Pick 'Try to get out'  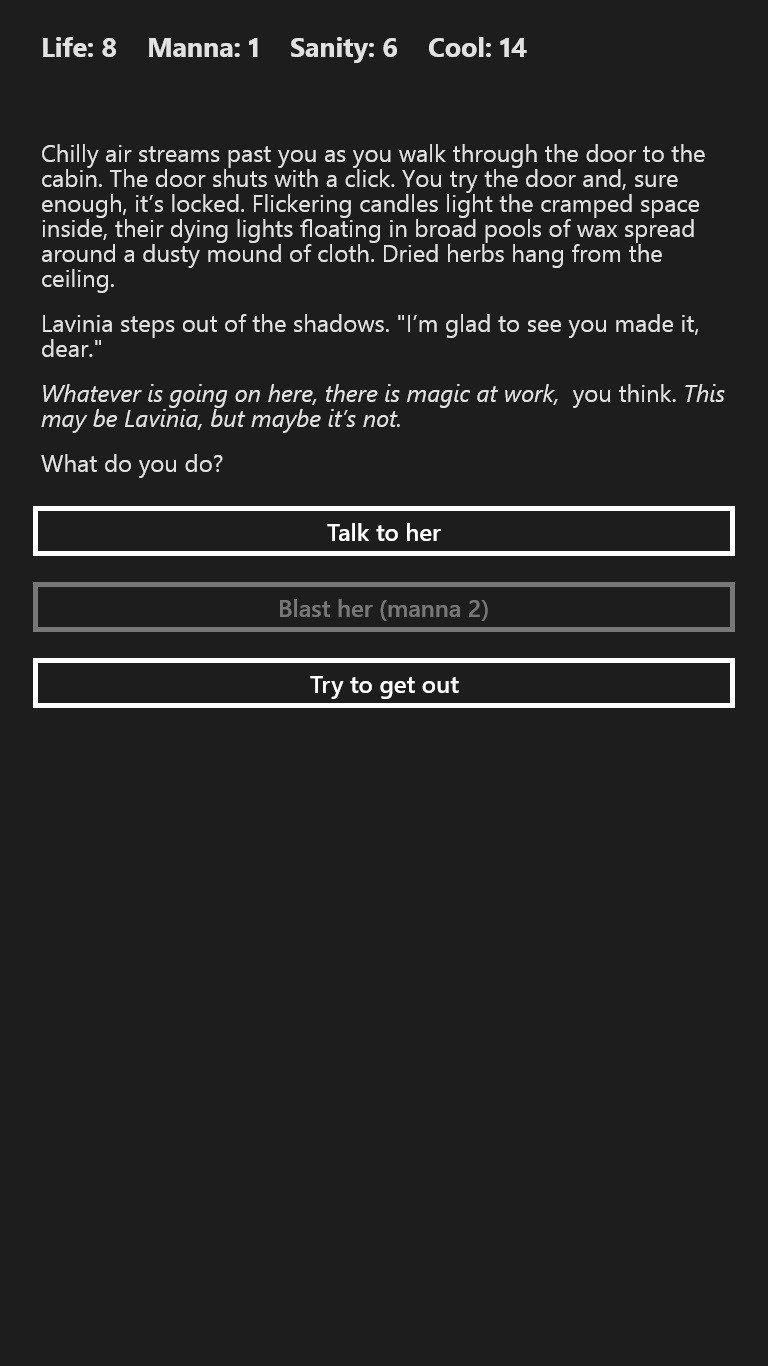coord(384,684)
